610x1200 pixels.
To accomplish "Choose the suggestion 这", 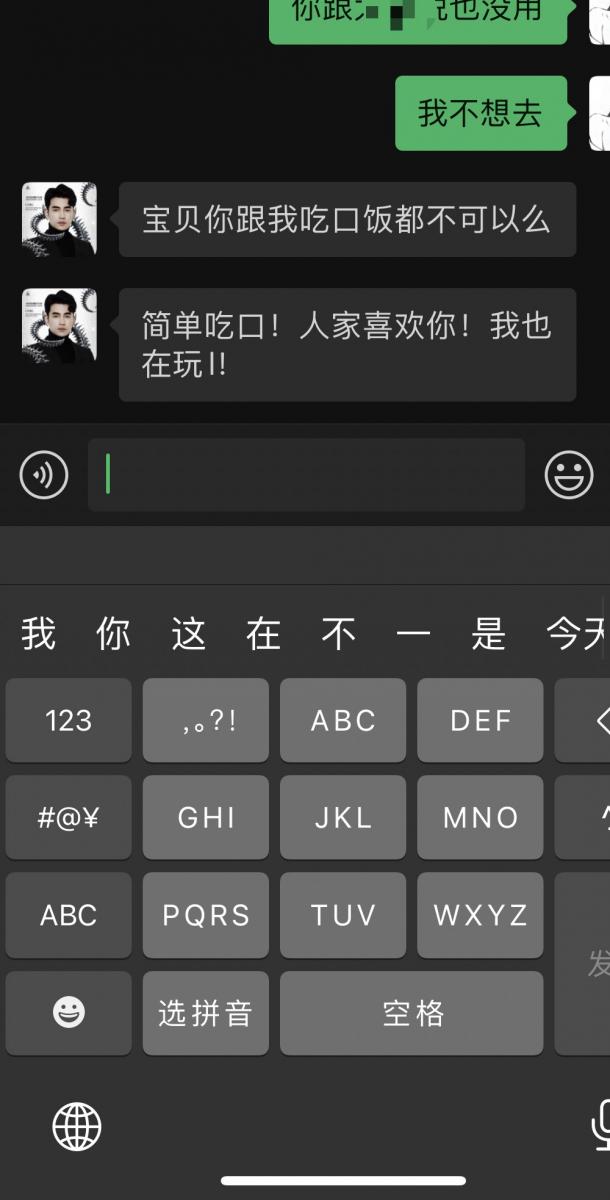I will (188, 634).
